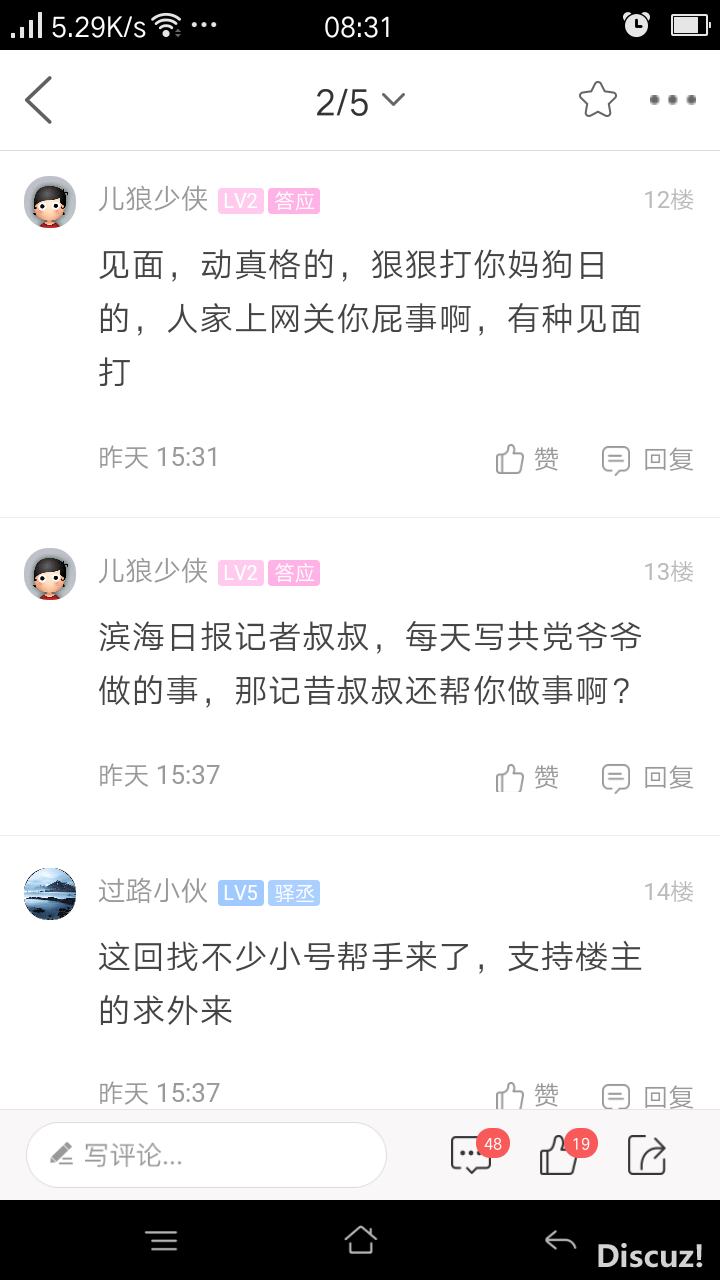
Task: Reply to the comment on floor 12
Action: pyautogui.click(x=647, y=459)
